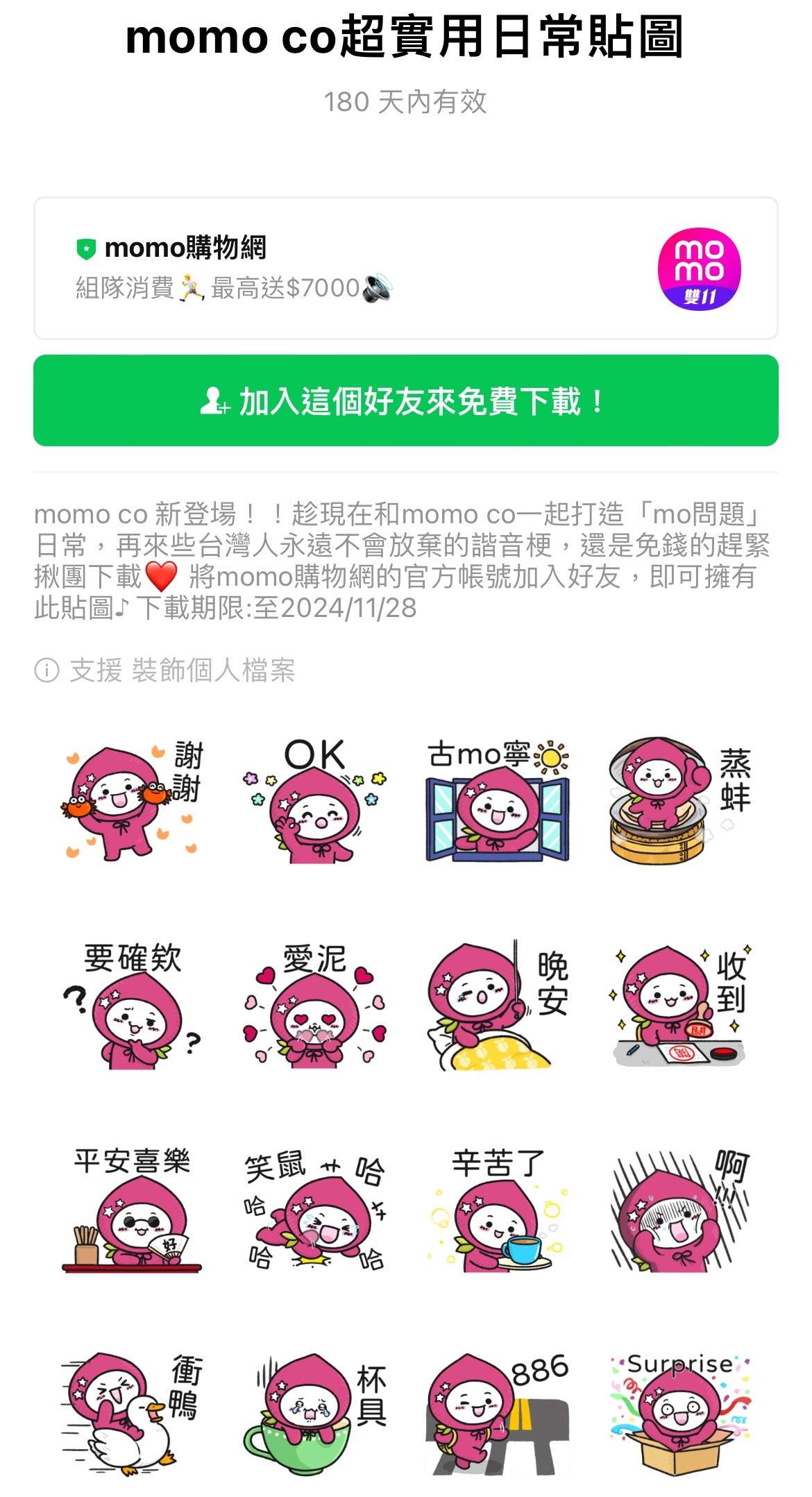Open the momo購物網 official account card
This screenshot has width=812, height=1497.
tap(405, 269)
